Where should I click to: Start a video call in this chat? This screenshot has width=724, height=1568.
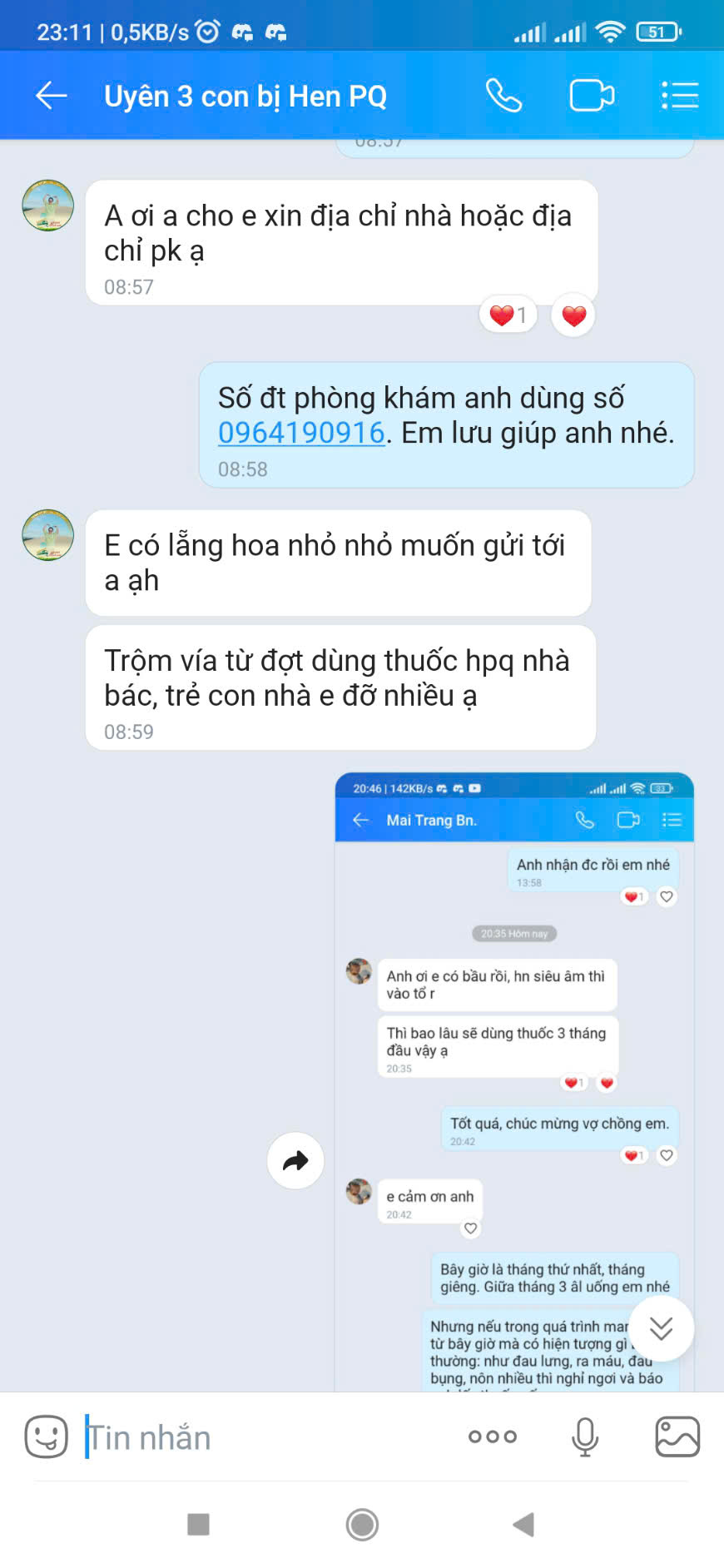coord(592,96)
